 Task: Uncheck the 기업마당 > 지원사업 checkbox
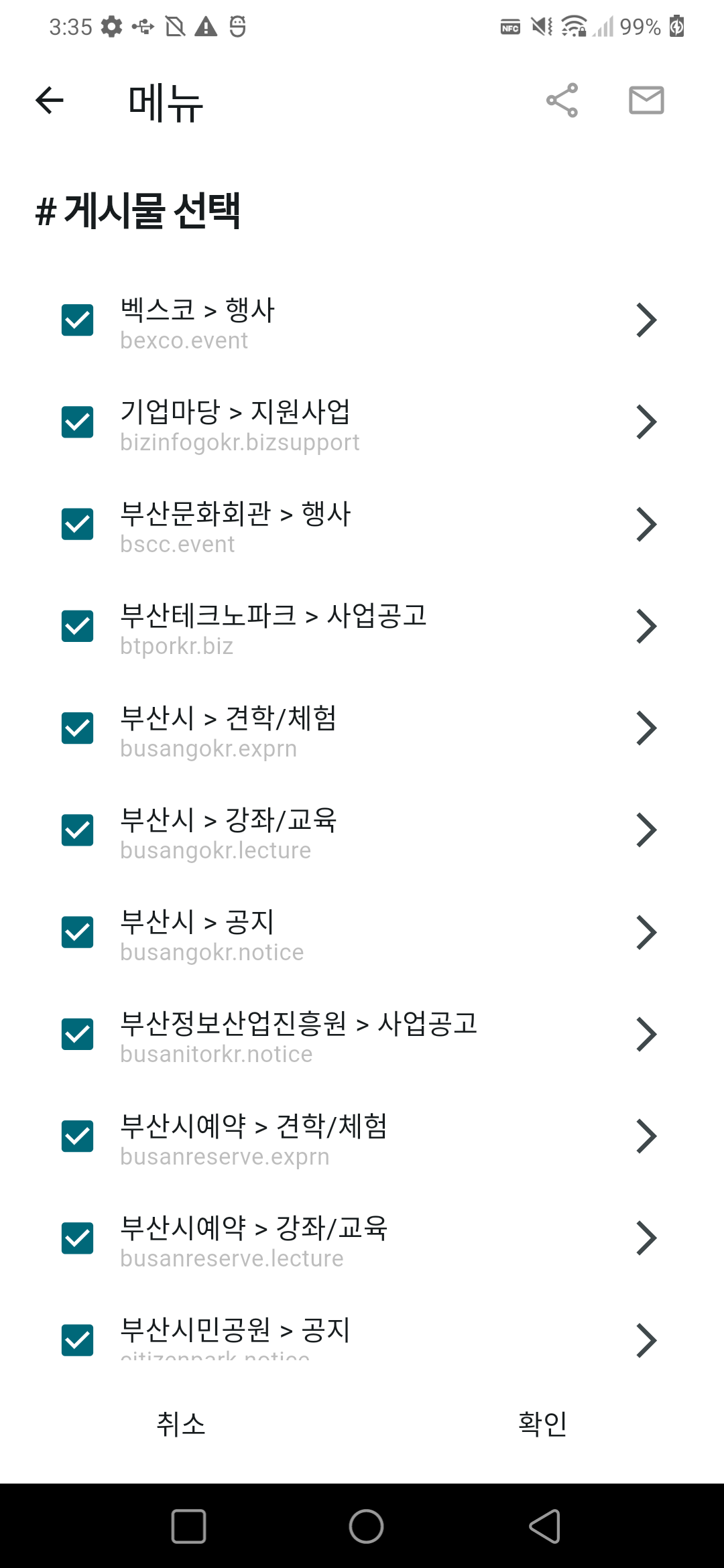[x=78, y=422]
